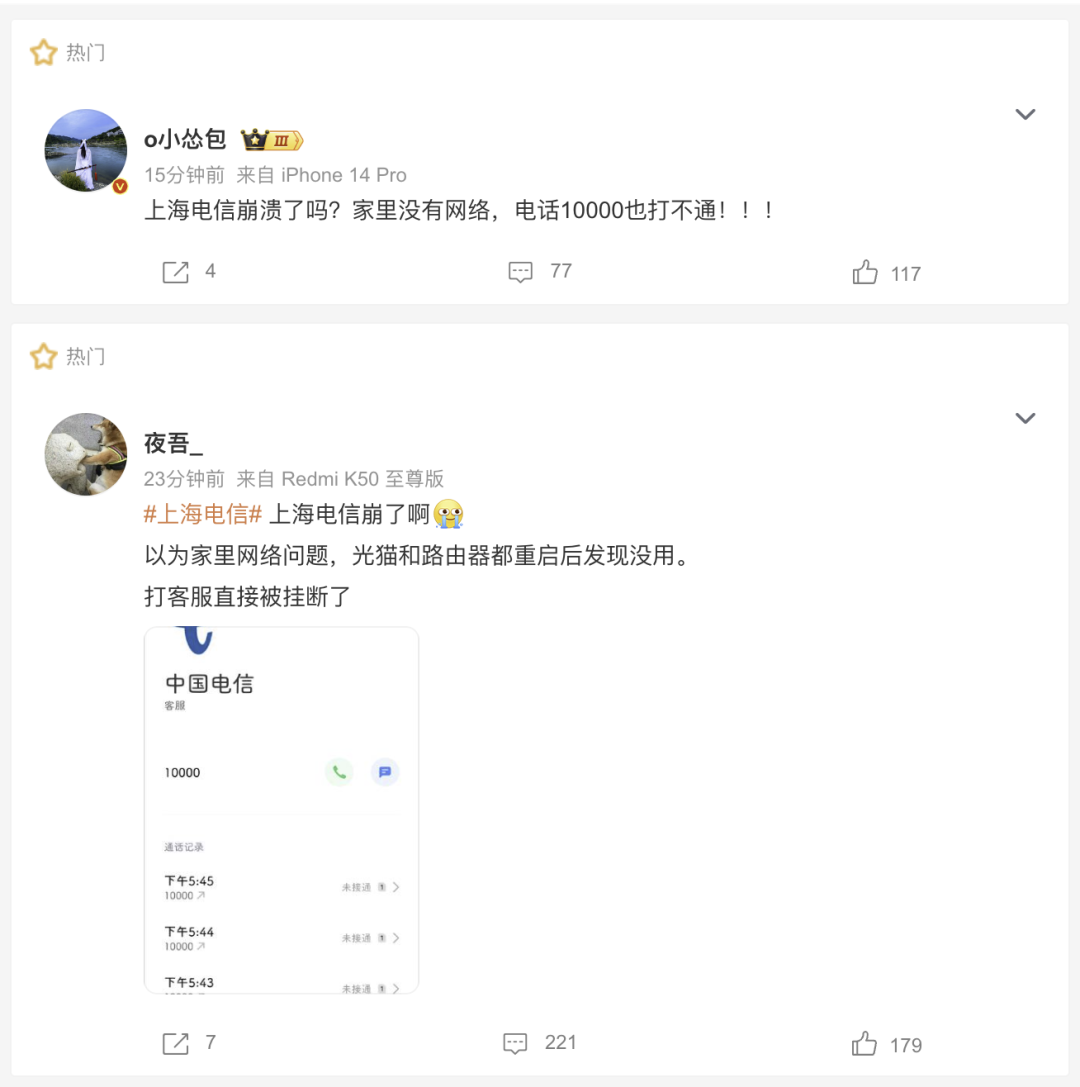1080x1087 pixels.
Task: Expand the options chevron on o小怂包's post
Action: 1025,115
